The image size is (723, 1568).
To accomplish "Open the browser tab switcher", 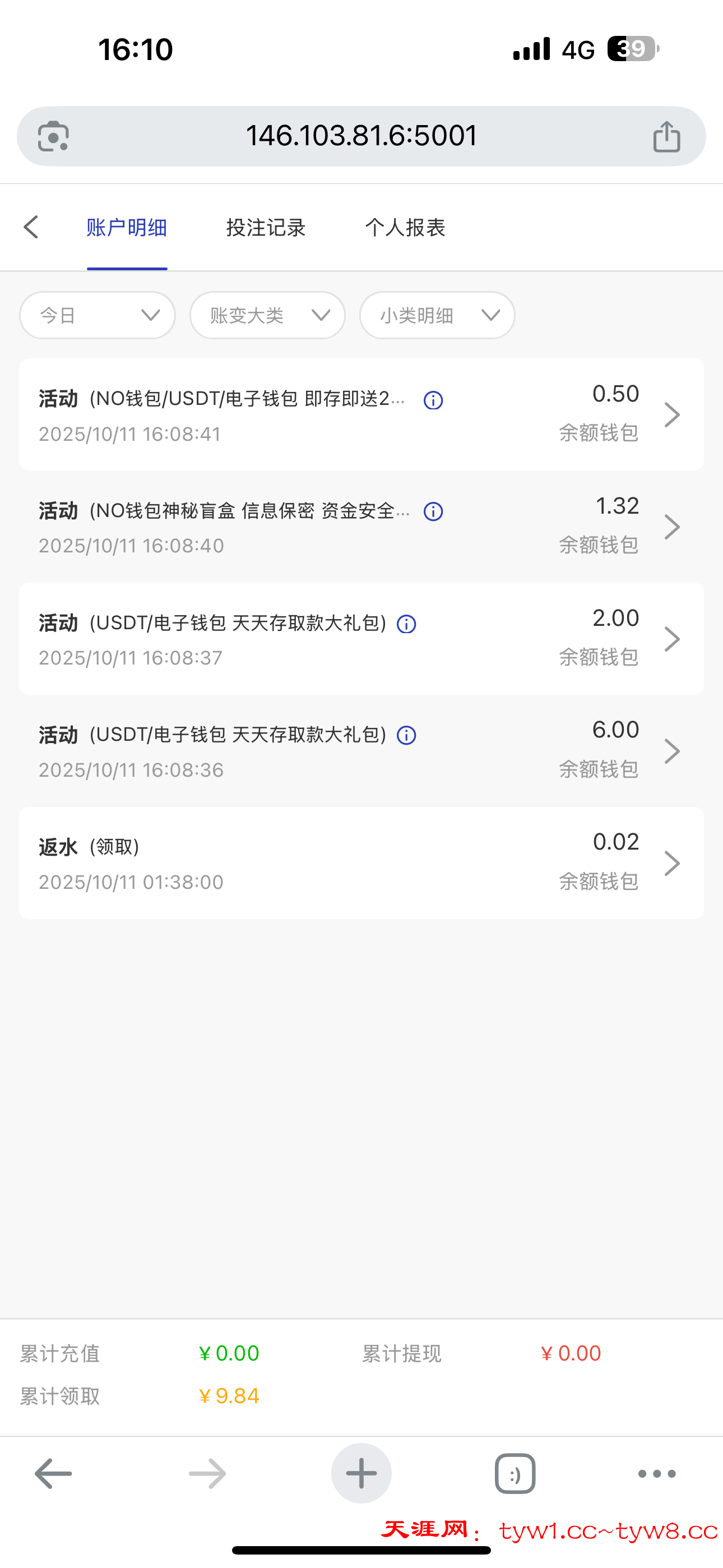I will [515, 1474].
